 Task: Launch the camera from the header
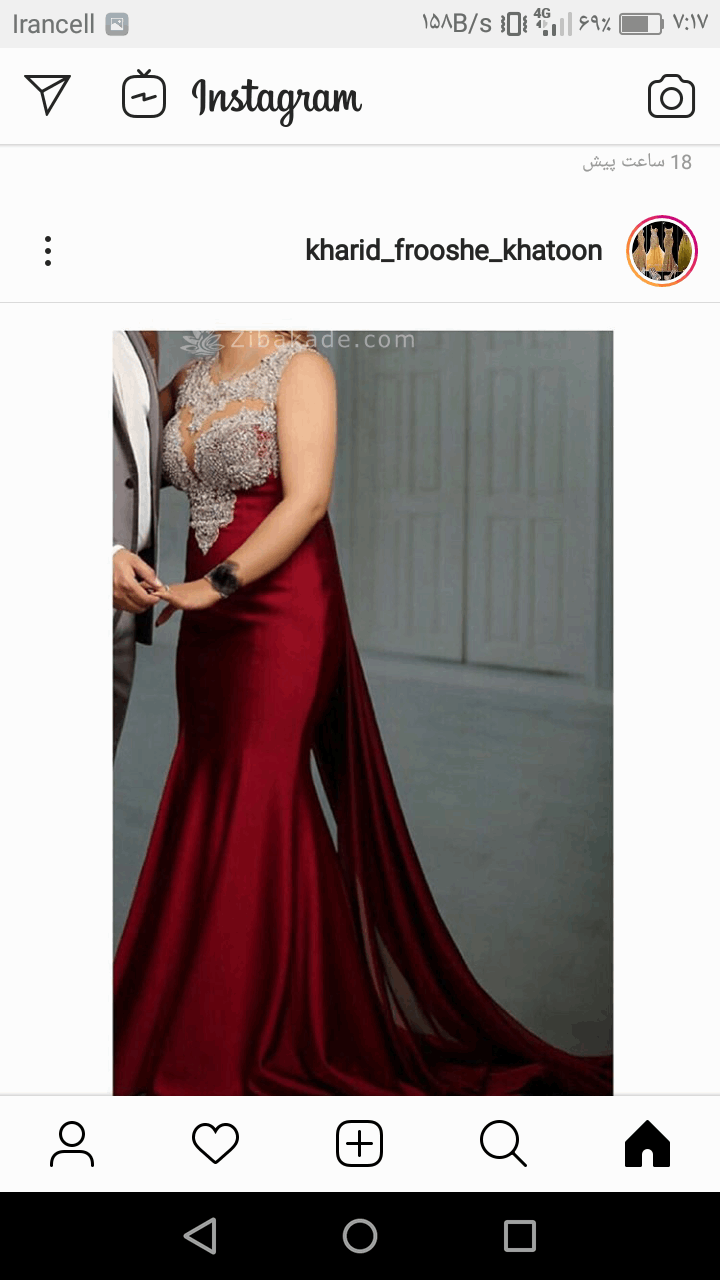[671, 97]
